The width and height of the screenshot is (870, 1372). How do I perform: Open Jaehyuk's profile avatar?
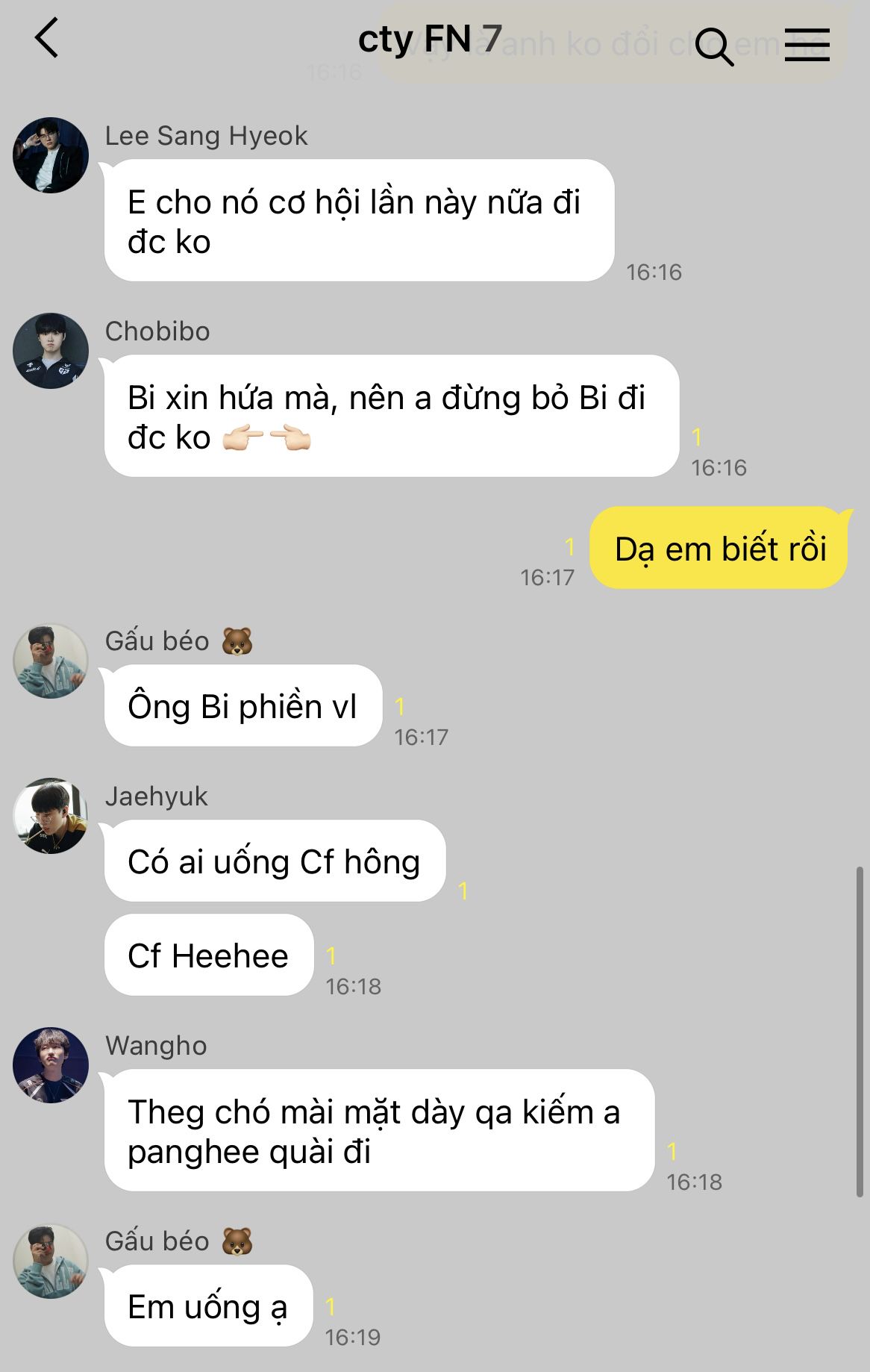click(x=51, y=815)
